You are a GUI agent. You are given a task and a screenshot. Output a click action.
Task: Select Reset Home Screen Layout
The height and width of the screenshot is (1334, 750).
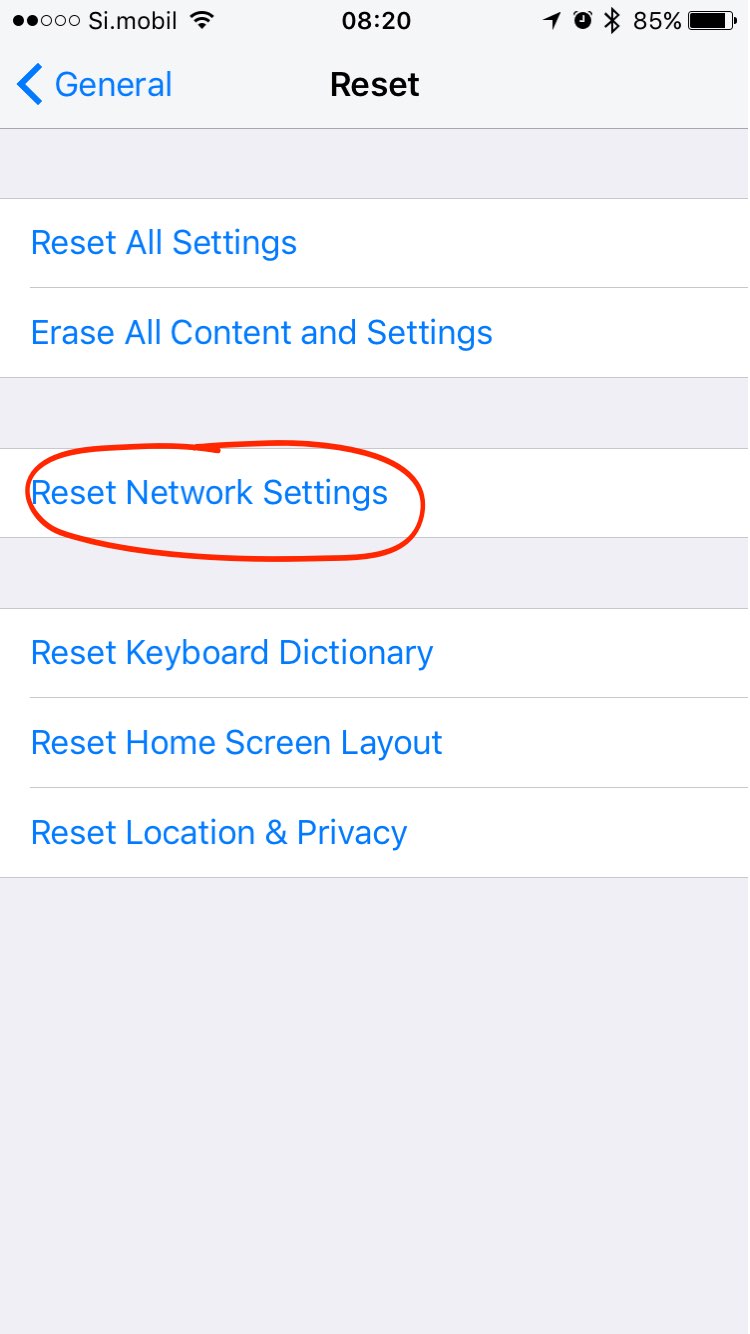tap(375, 743)
